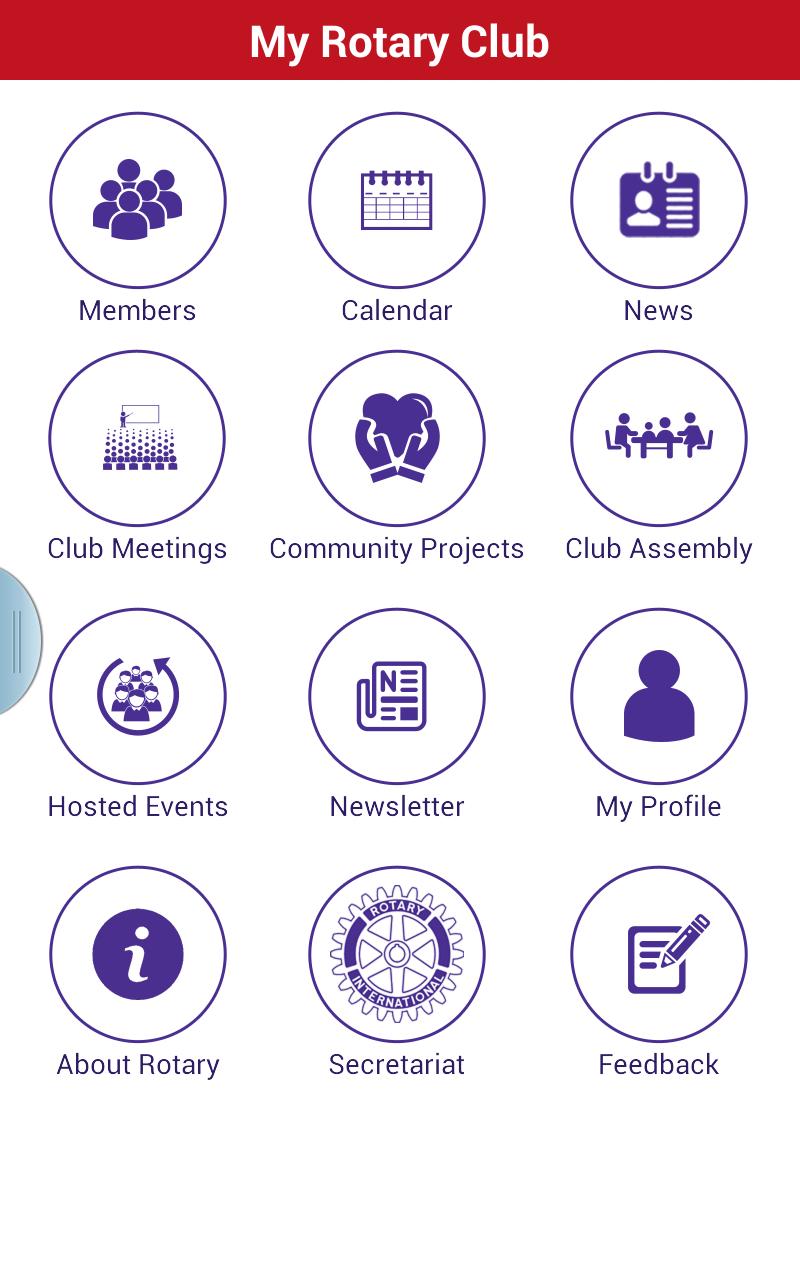800x1280 pixels.
Task: Open Members via its text label
Action: (x=137, y=311)
